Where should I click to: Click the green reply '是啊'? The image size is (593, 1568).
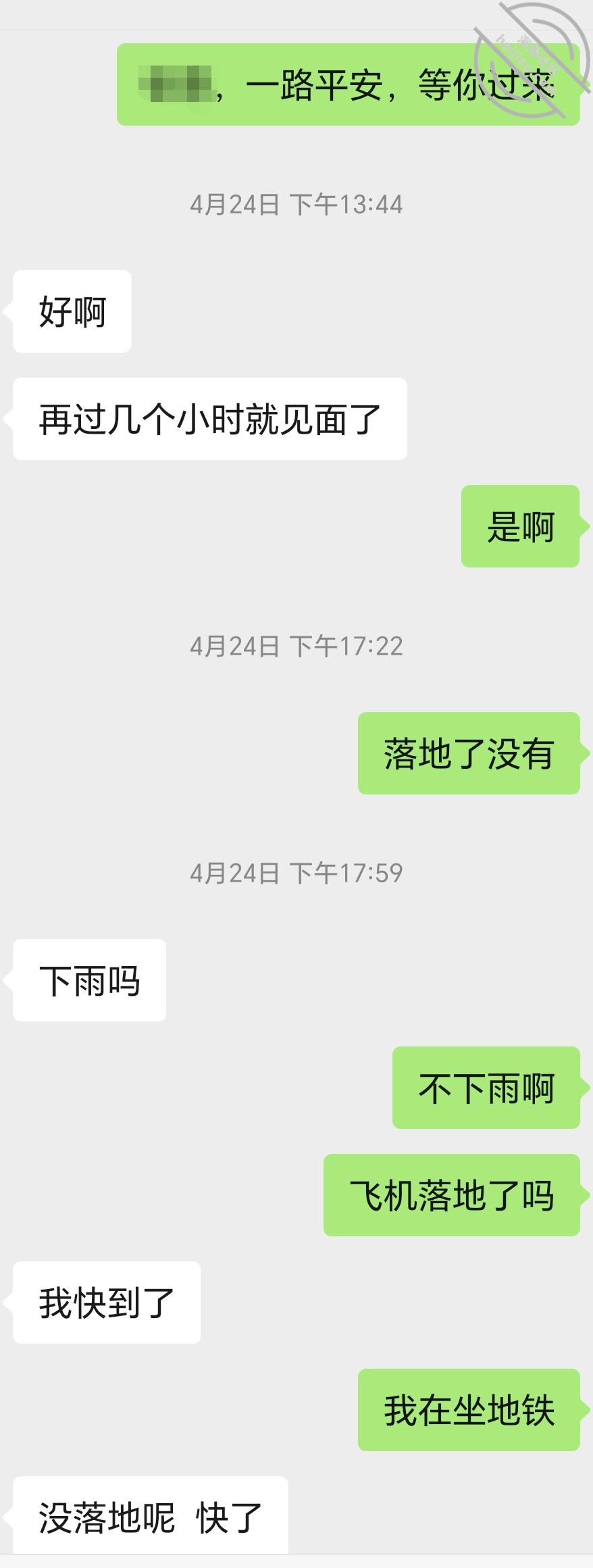click(x=521, y=528)
